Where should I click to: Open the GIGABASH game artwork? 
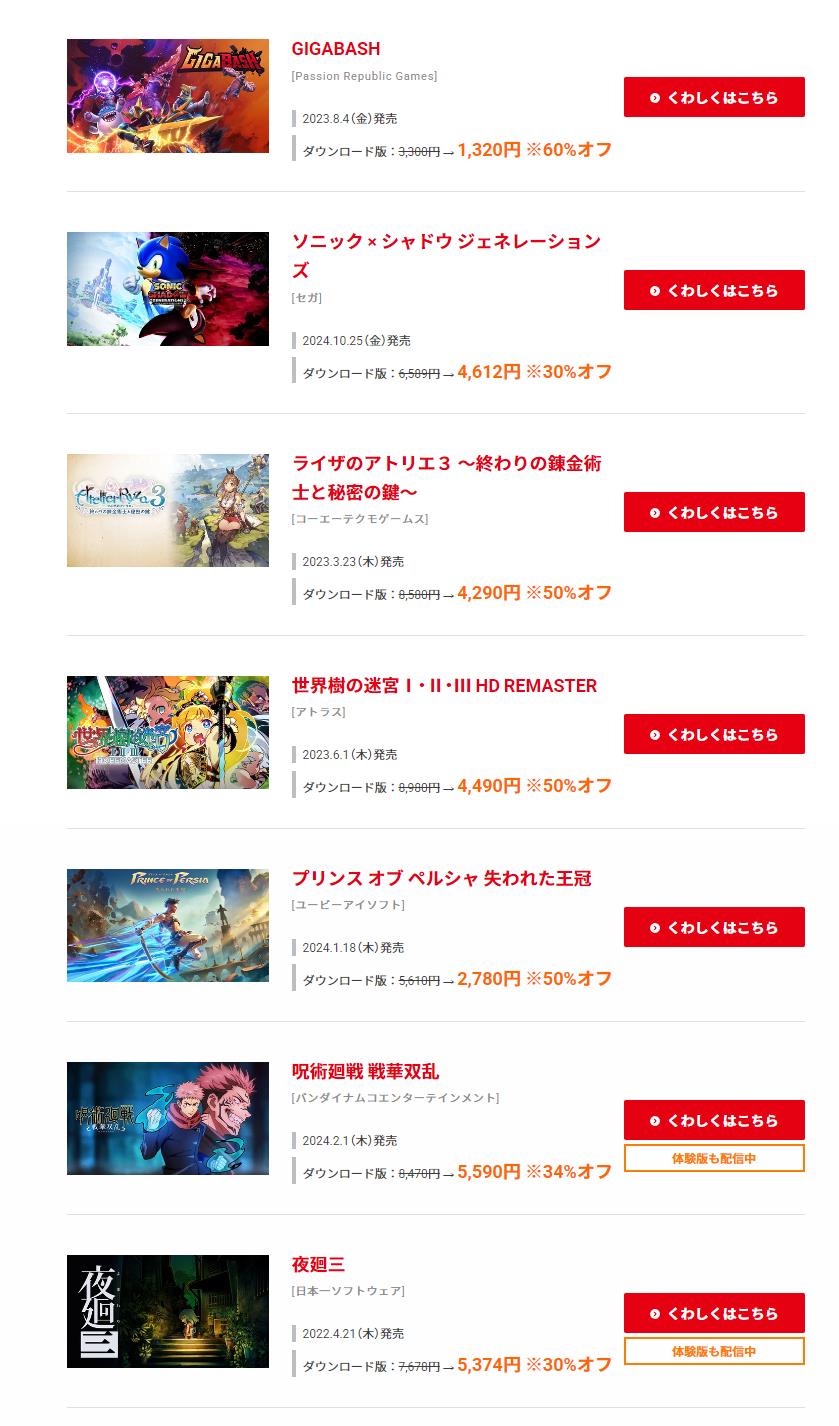(x=168, y=96)
